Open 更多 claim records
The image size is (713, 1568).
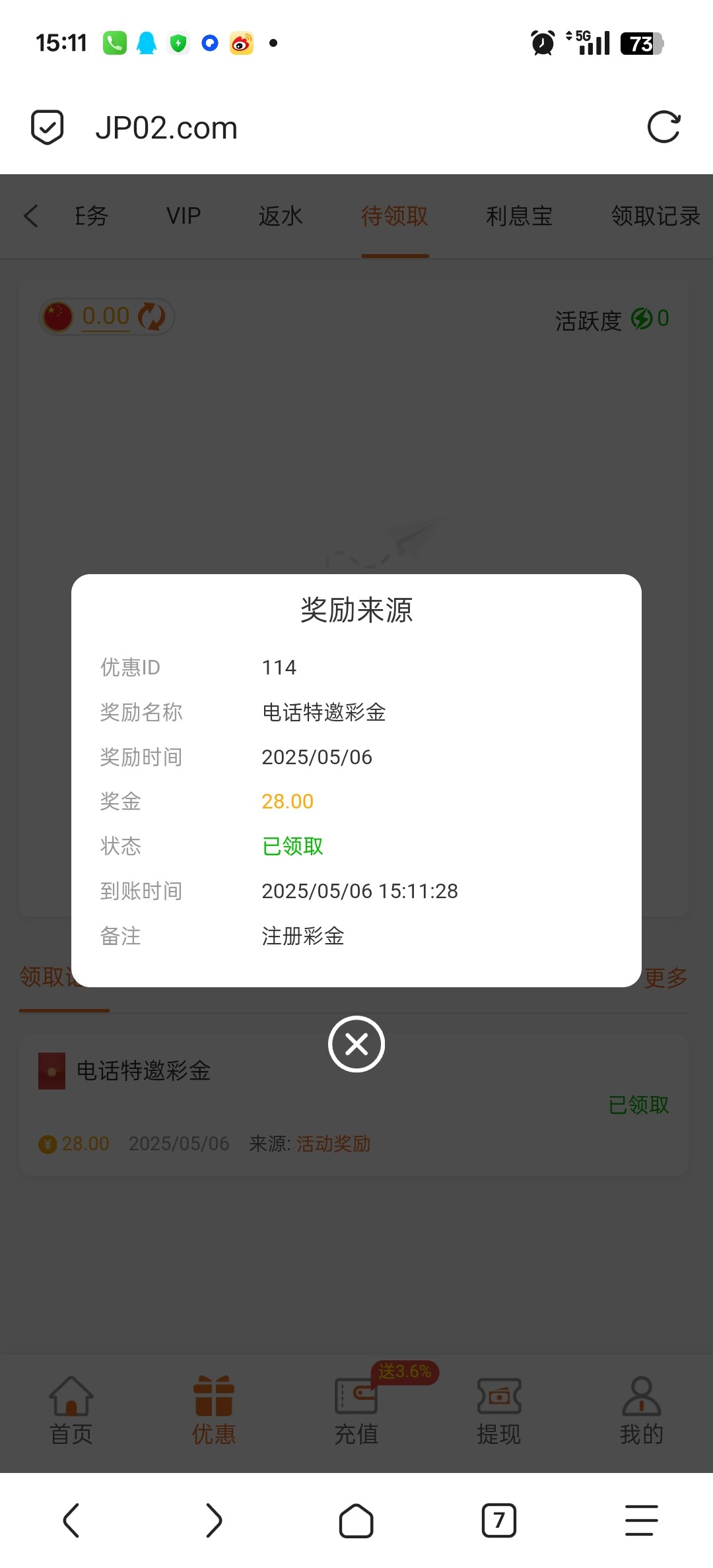tap(665, 977)
